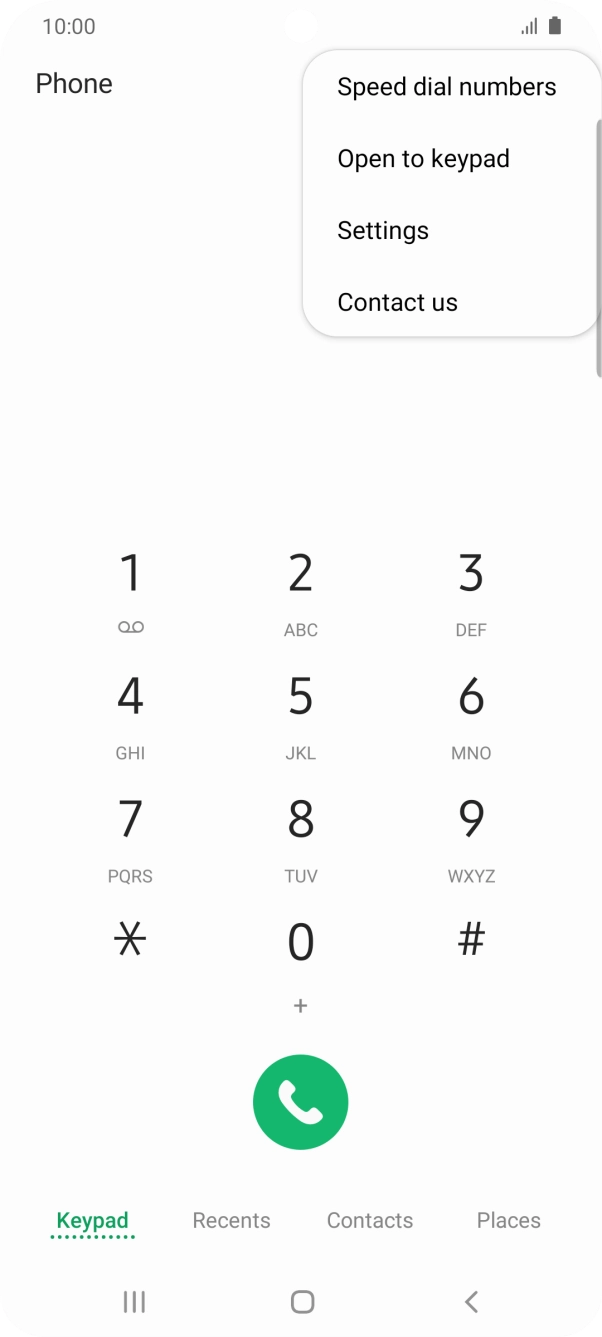Enter digit 5 on the keypad
Image resolution: width=602 pixels, height=1337 pixels.
point(300,713)
